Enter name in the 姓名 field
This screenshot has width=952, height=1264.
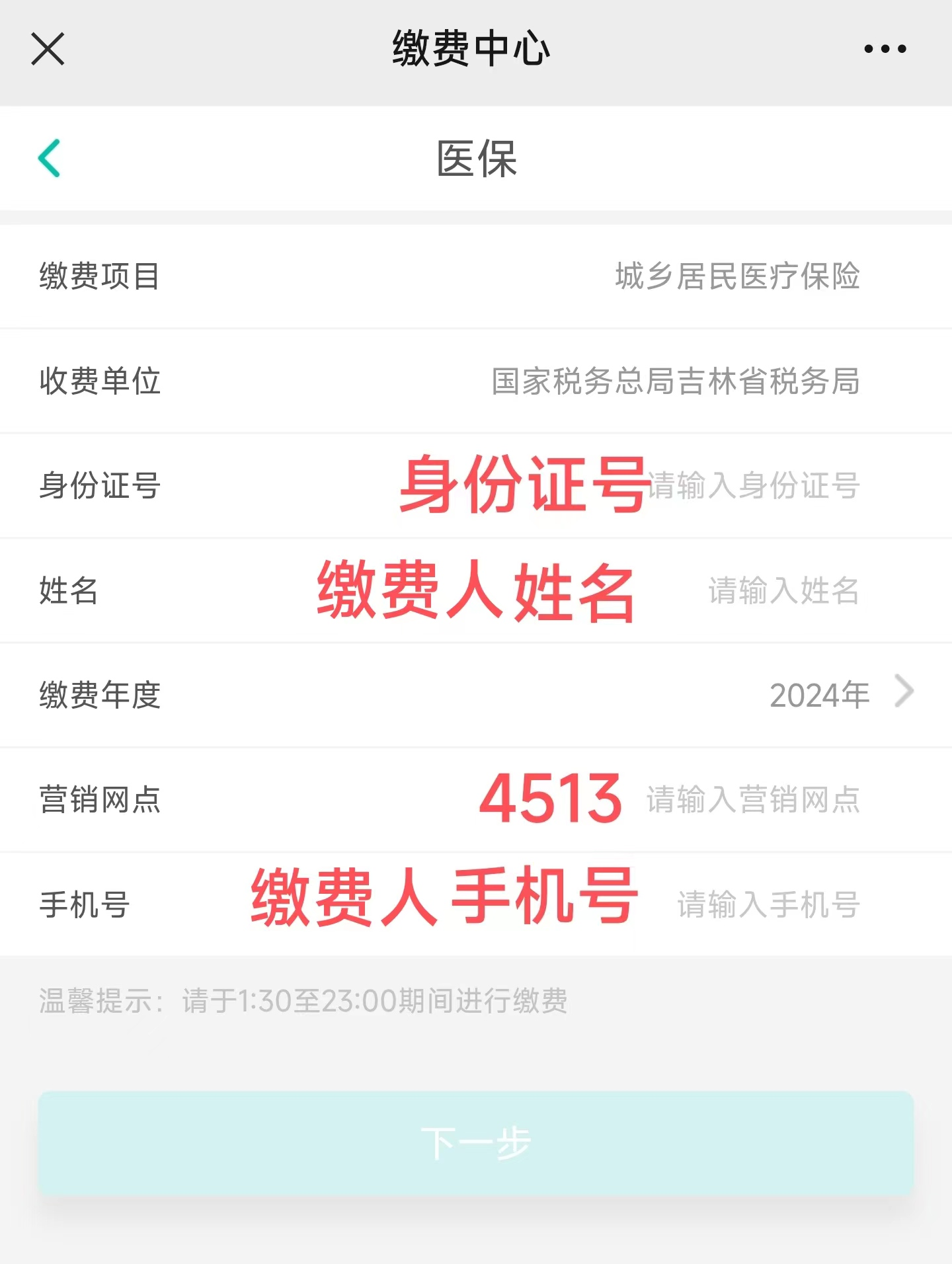pos(783,590)
